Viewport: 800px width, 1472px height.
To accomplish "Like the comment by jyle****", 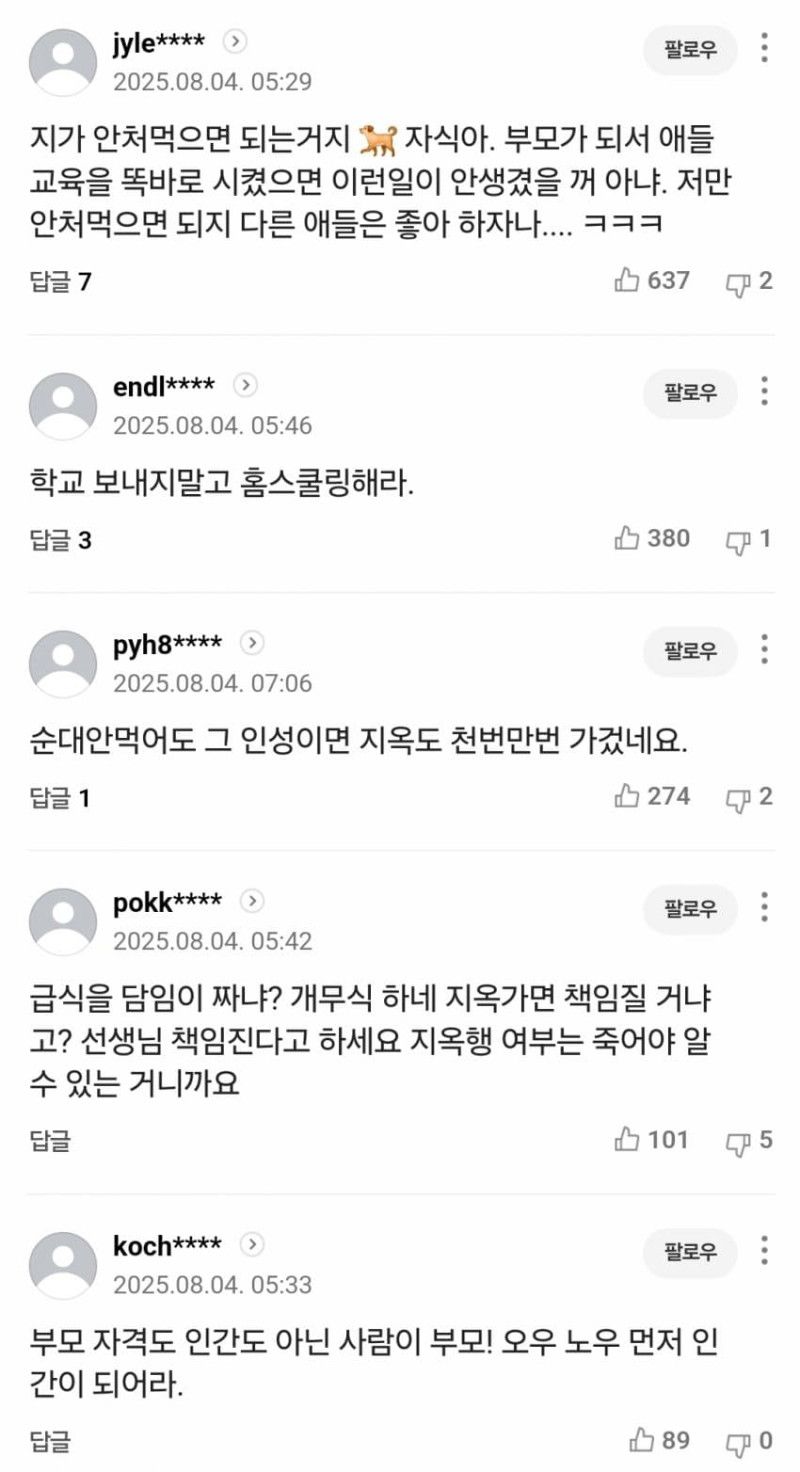I will pos(628,281).
